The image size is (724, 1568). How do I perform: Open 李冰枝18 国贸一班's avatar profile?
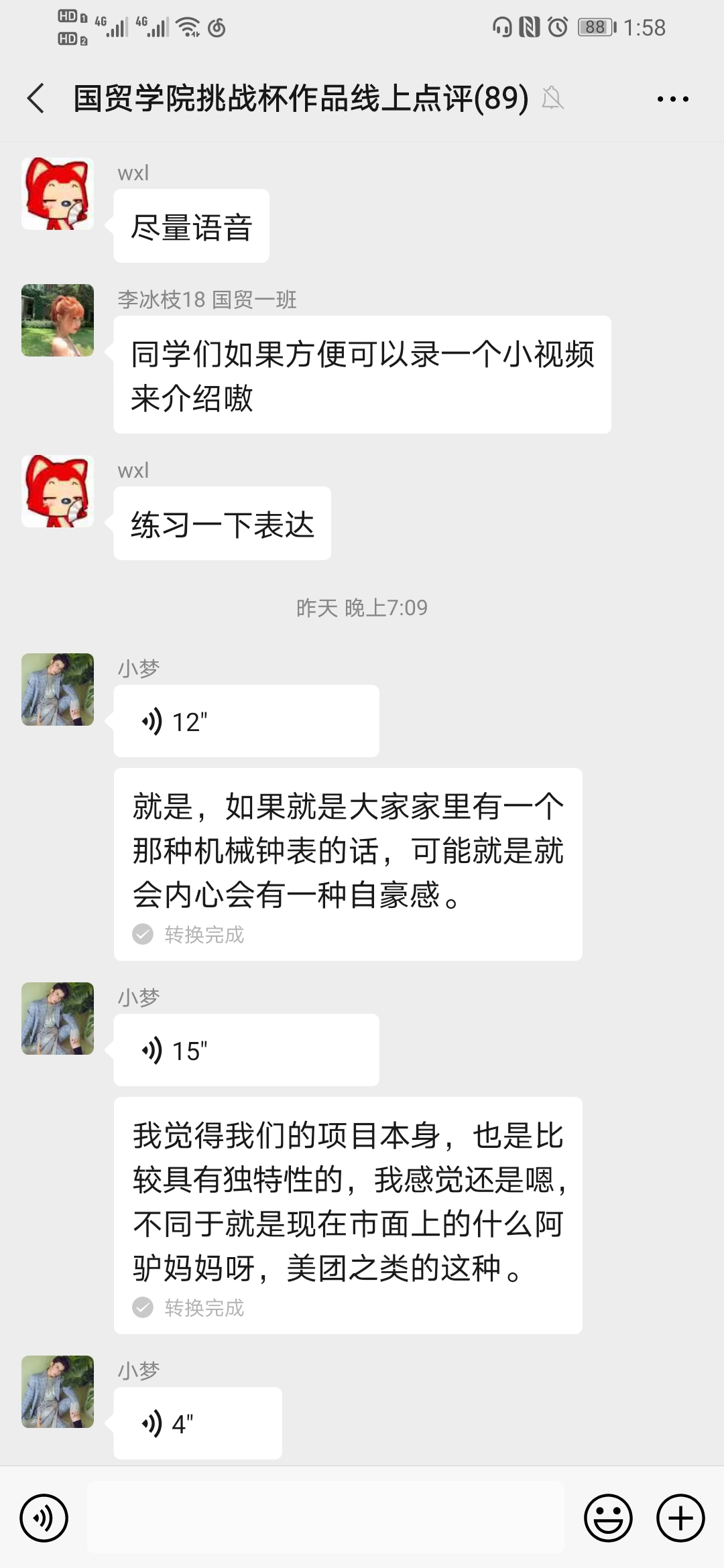pyautogui.click(x=58, y=320)
